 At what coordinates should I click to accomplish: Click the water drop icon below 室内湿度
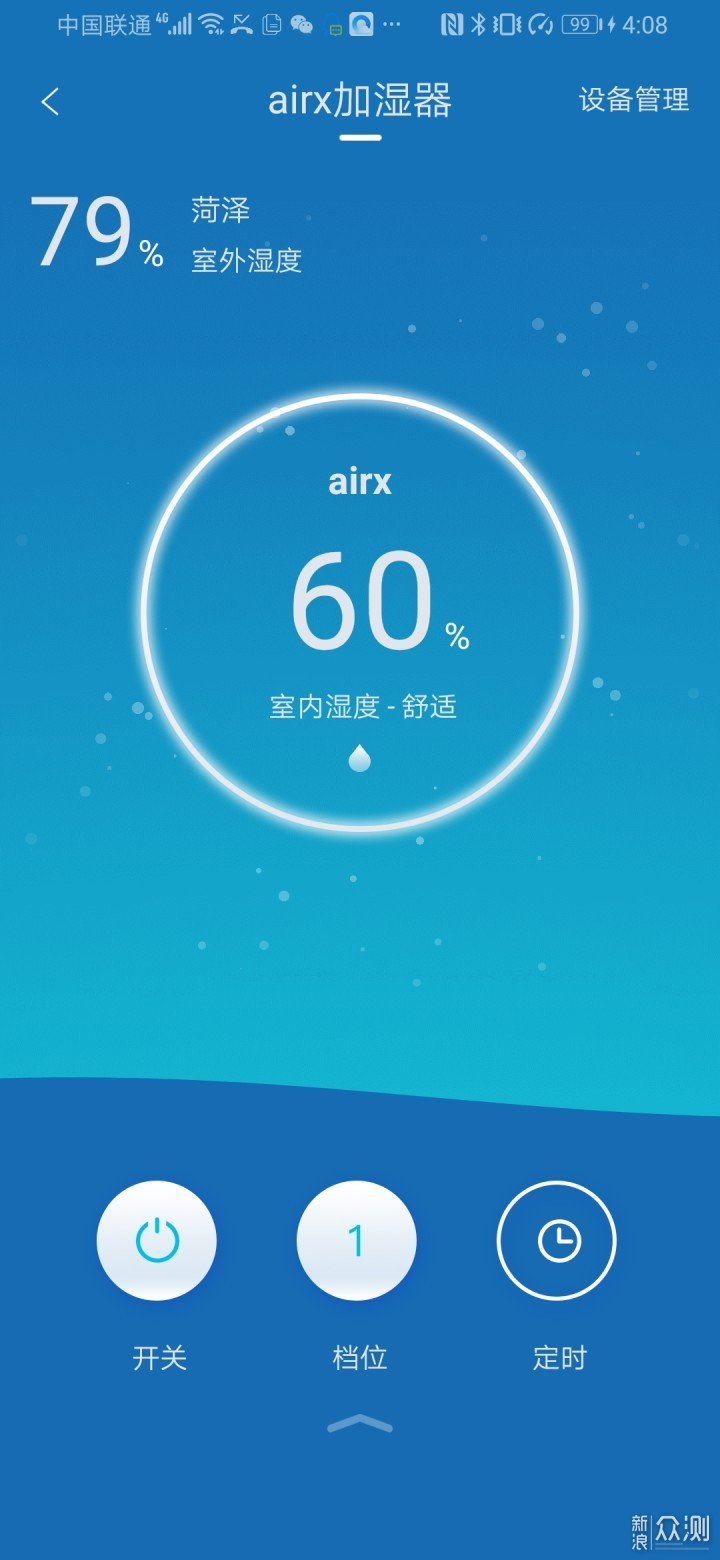pos(359,757)
